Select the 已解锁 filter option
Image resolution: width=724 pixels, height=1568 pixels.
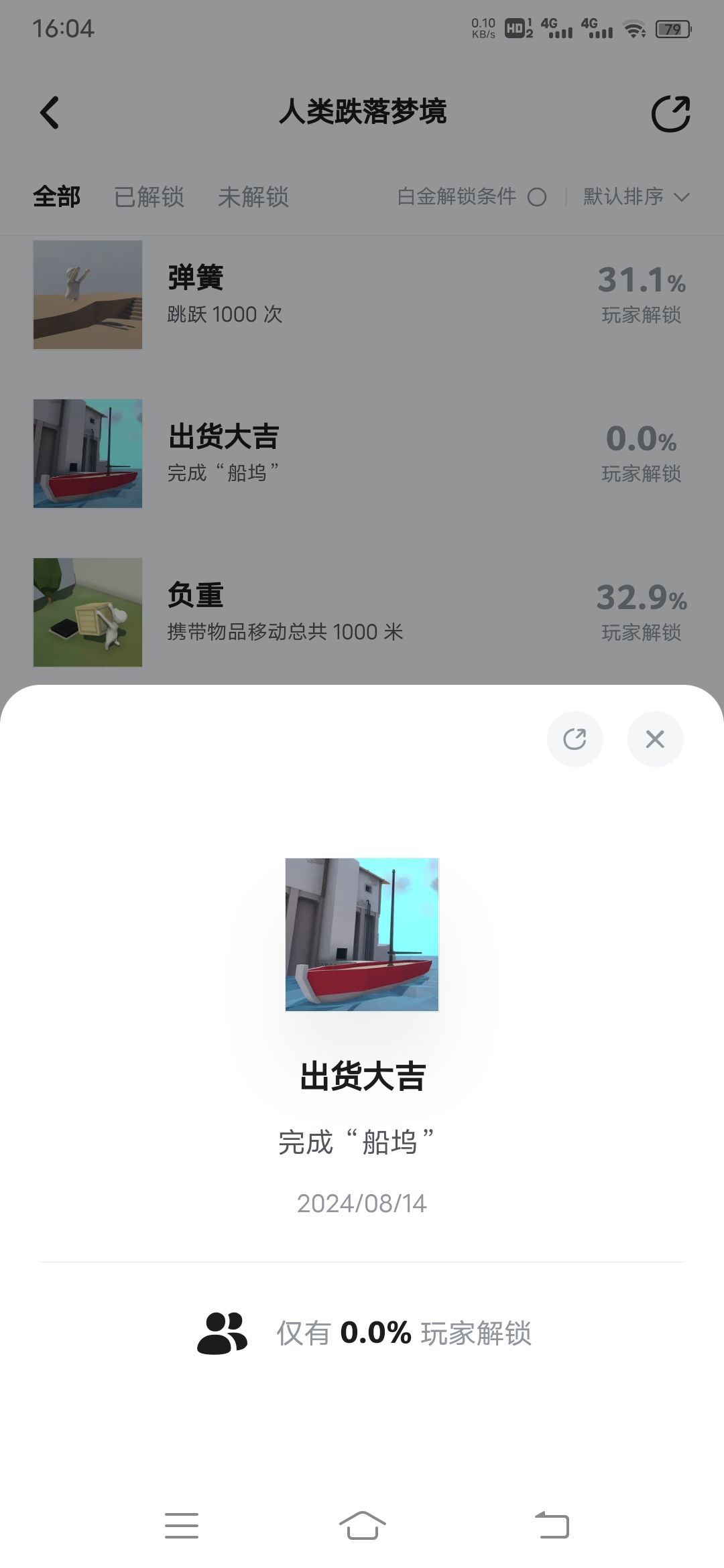pos(149,198)
